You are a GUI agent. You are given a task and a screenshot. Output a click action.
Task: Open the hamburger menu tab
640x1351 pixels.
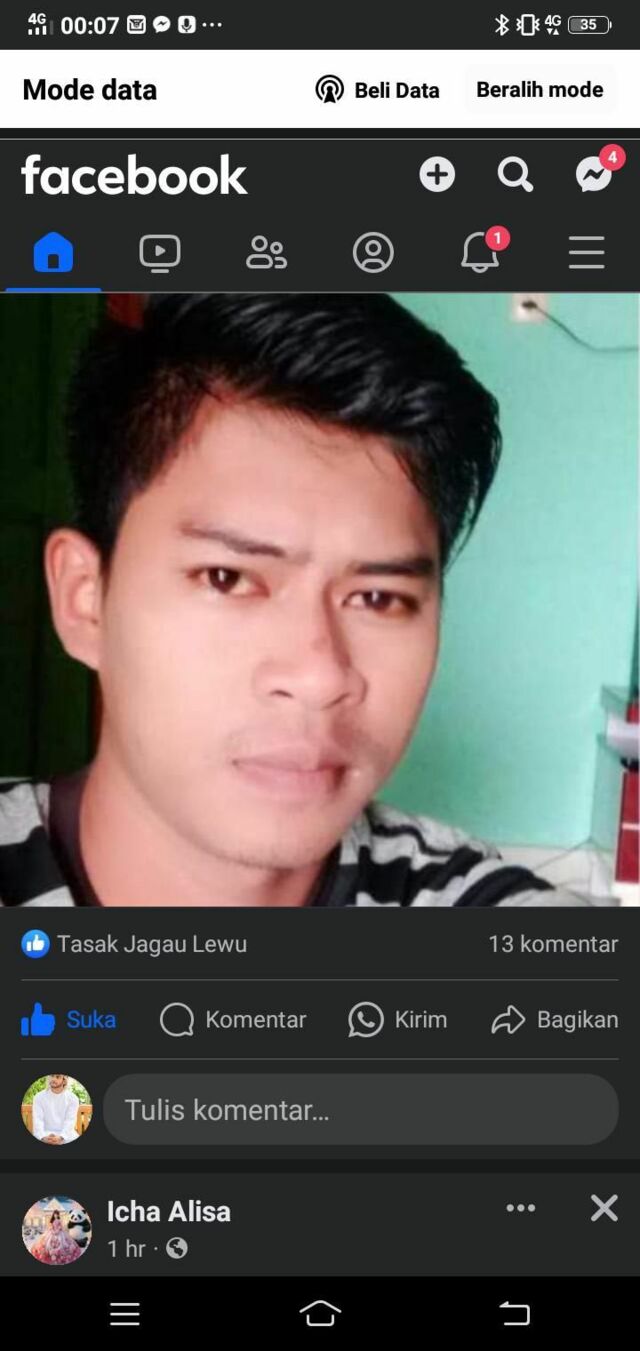tap(587, 253)
